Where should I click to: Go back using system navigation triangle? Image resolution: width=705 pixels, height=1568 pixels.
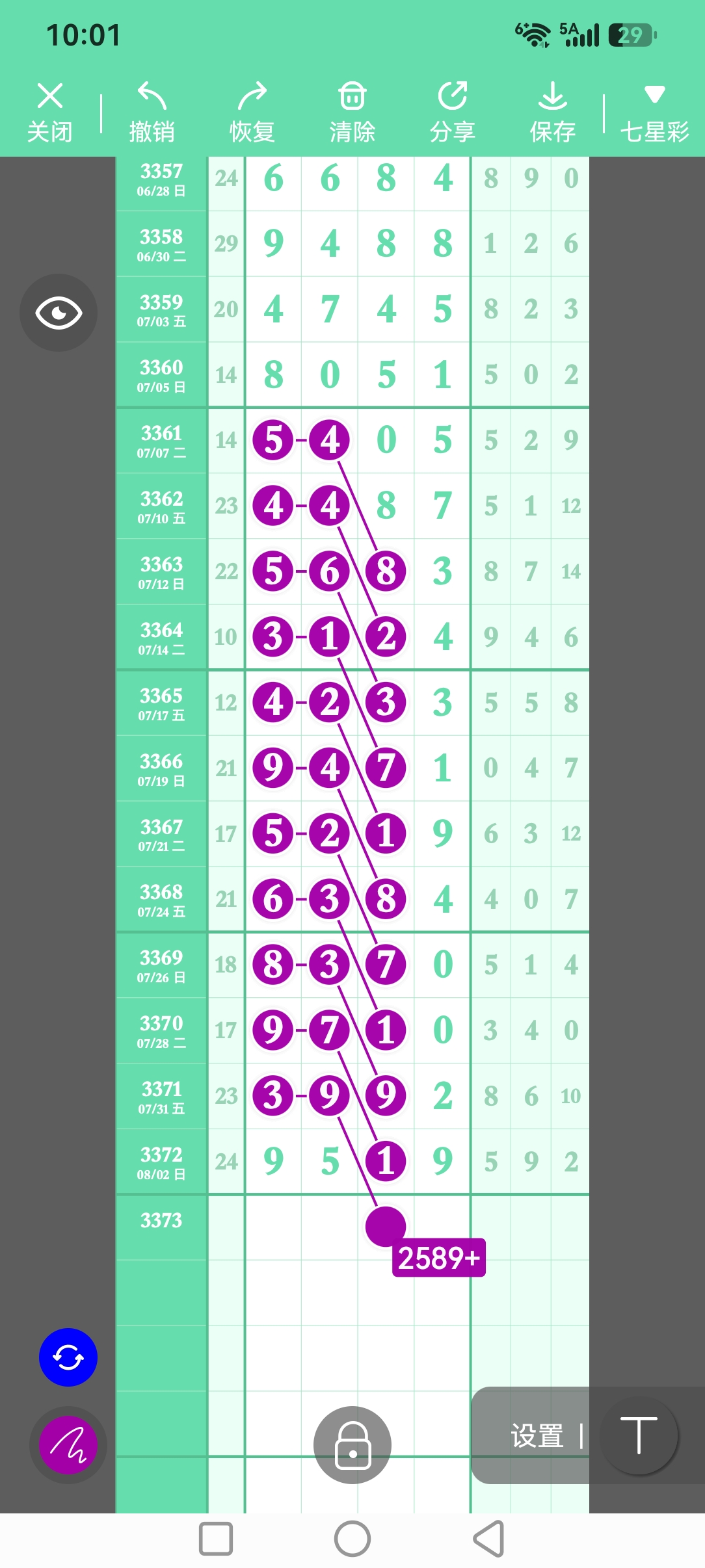489,1539
